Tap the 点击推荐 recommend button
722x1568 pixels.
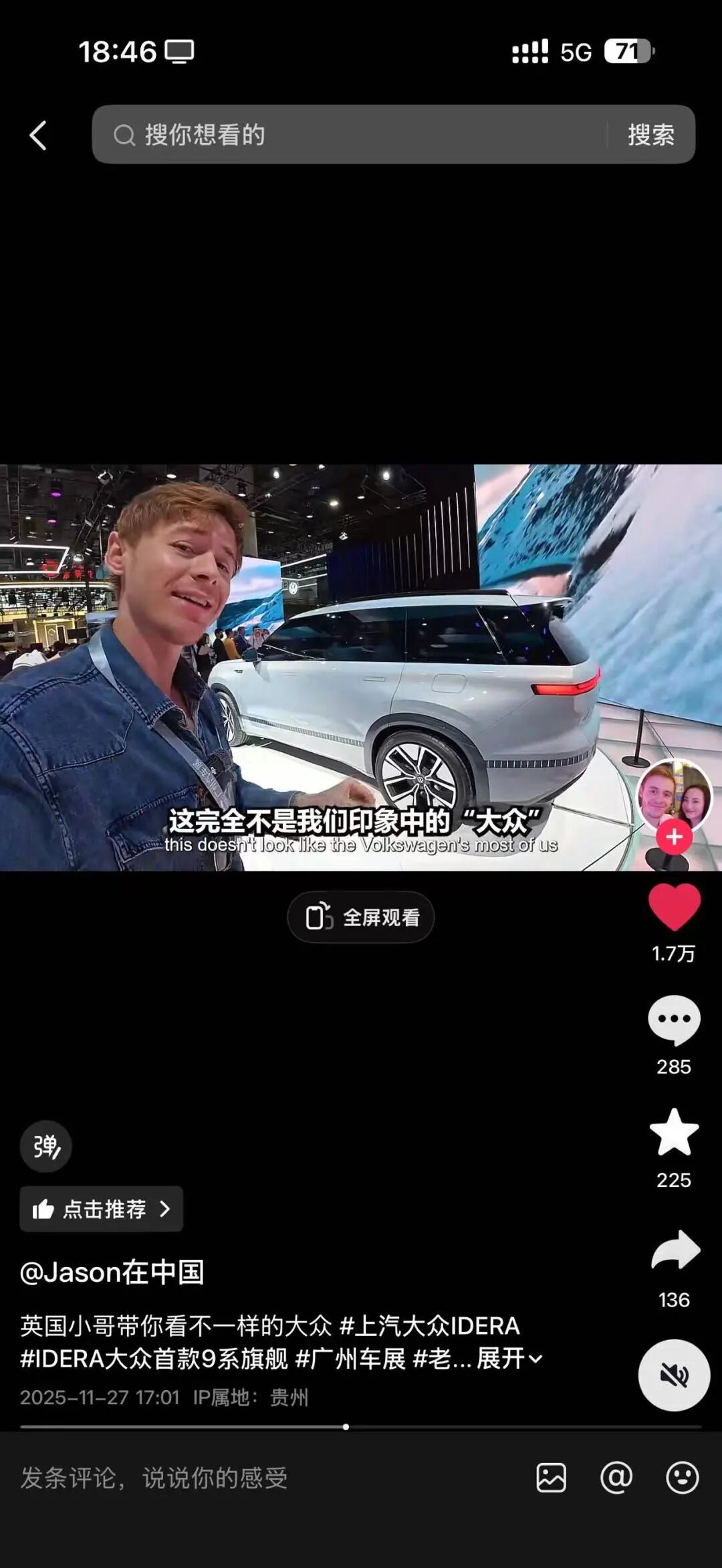click(102, 1209)
